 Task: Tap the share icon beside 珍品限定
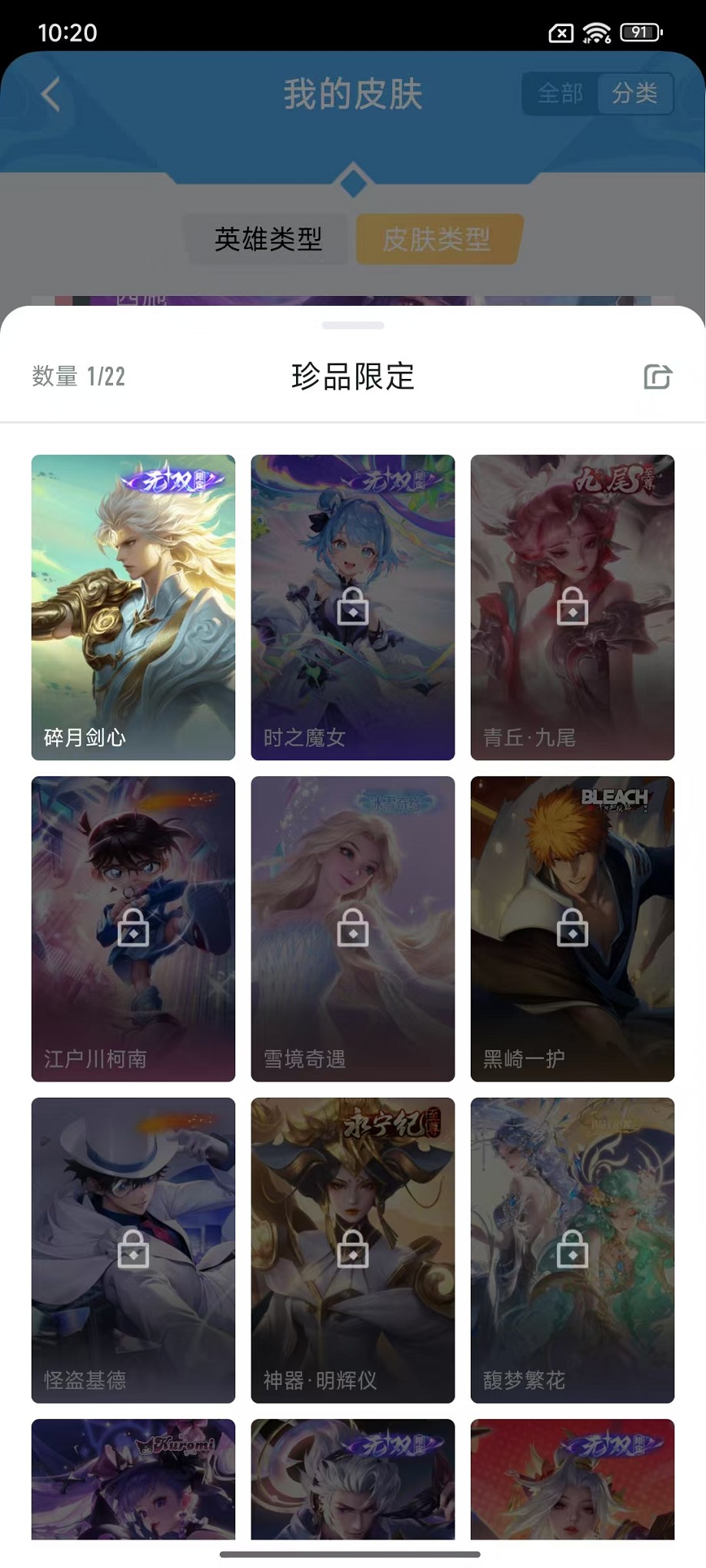658,377
